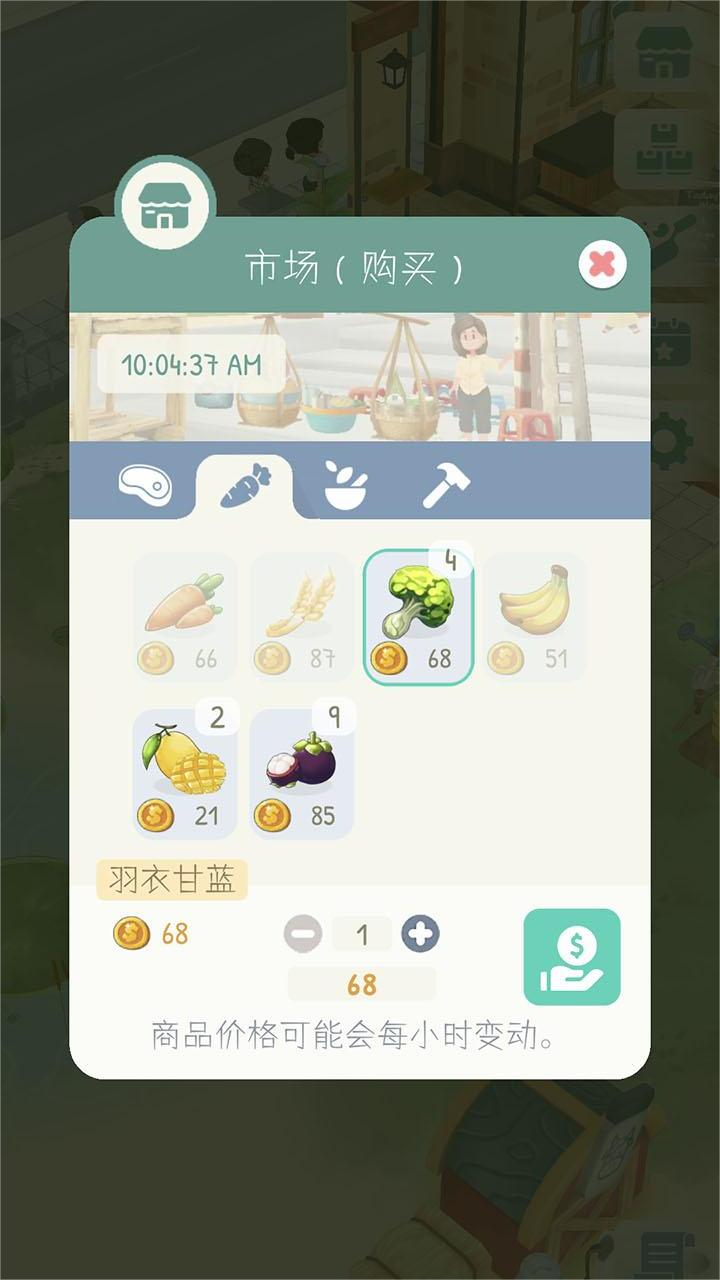This screenshot has width=720, height=1280.
Task: Select the mangosteen item priced 85
Action: (x=300, y=770)
